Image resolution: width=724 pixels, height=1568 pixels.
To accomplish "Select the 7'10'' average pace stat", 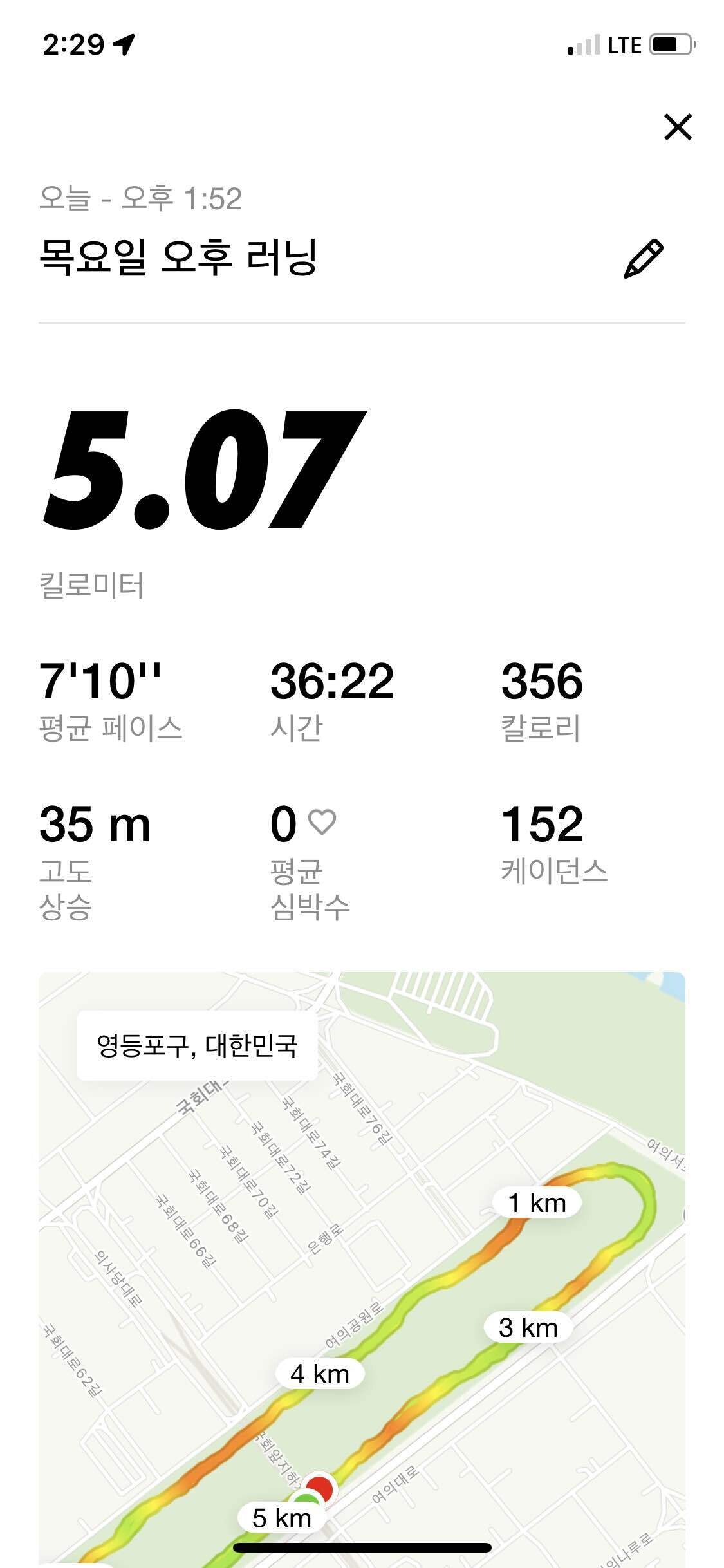I will [x=102, y=684].
